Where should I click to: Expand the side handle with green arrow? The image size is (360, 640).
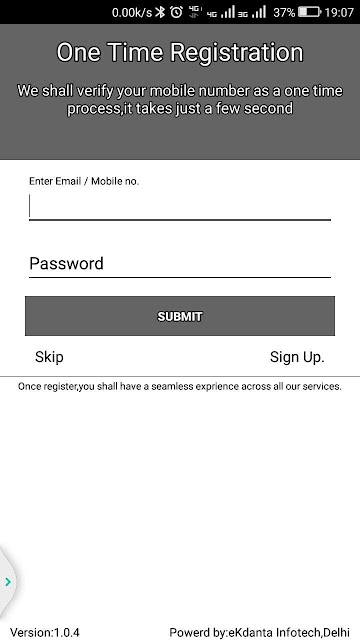click(8, 582)
